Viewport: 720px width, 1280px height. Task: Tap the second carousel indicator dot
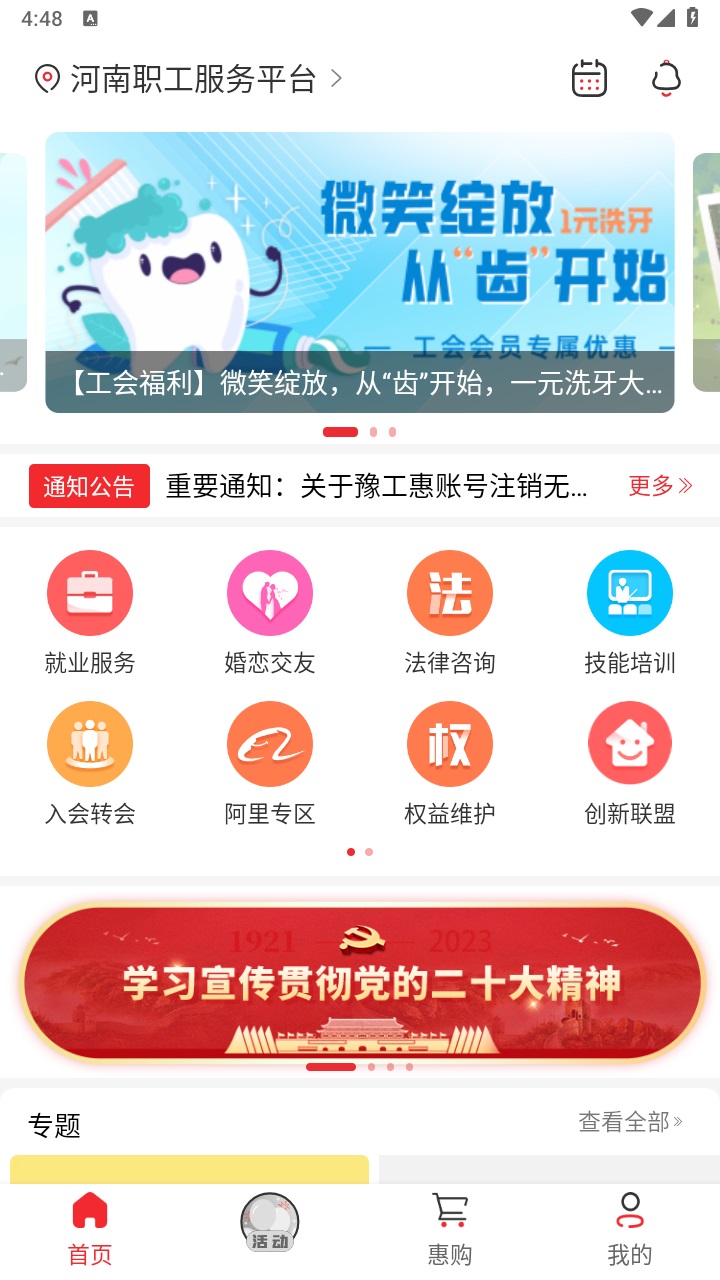click(371, 432)
